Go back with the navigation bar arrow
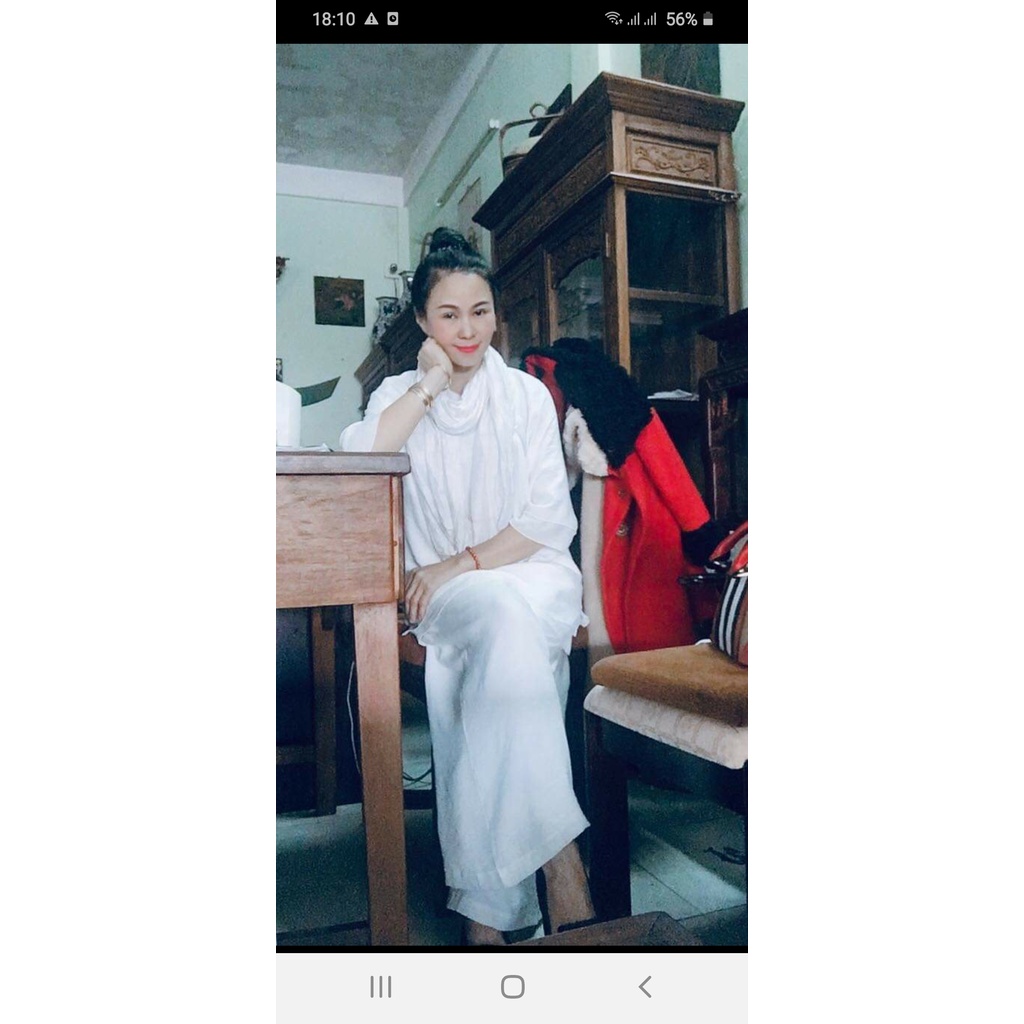The image size is (1024, 1024). [x=645, y=987]
